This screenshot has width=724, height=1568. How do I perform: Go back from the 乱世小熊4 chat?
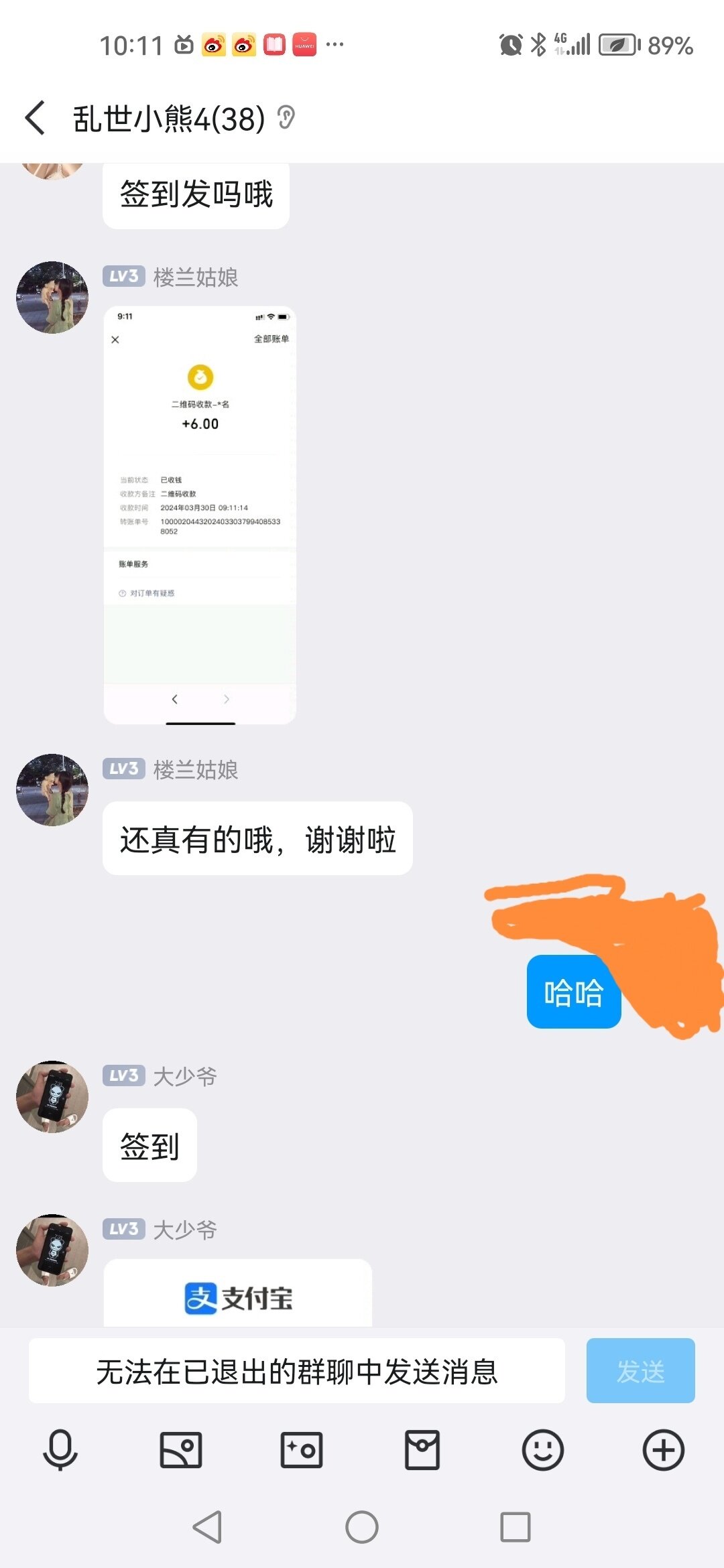coord(35,119)
